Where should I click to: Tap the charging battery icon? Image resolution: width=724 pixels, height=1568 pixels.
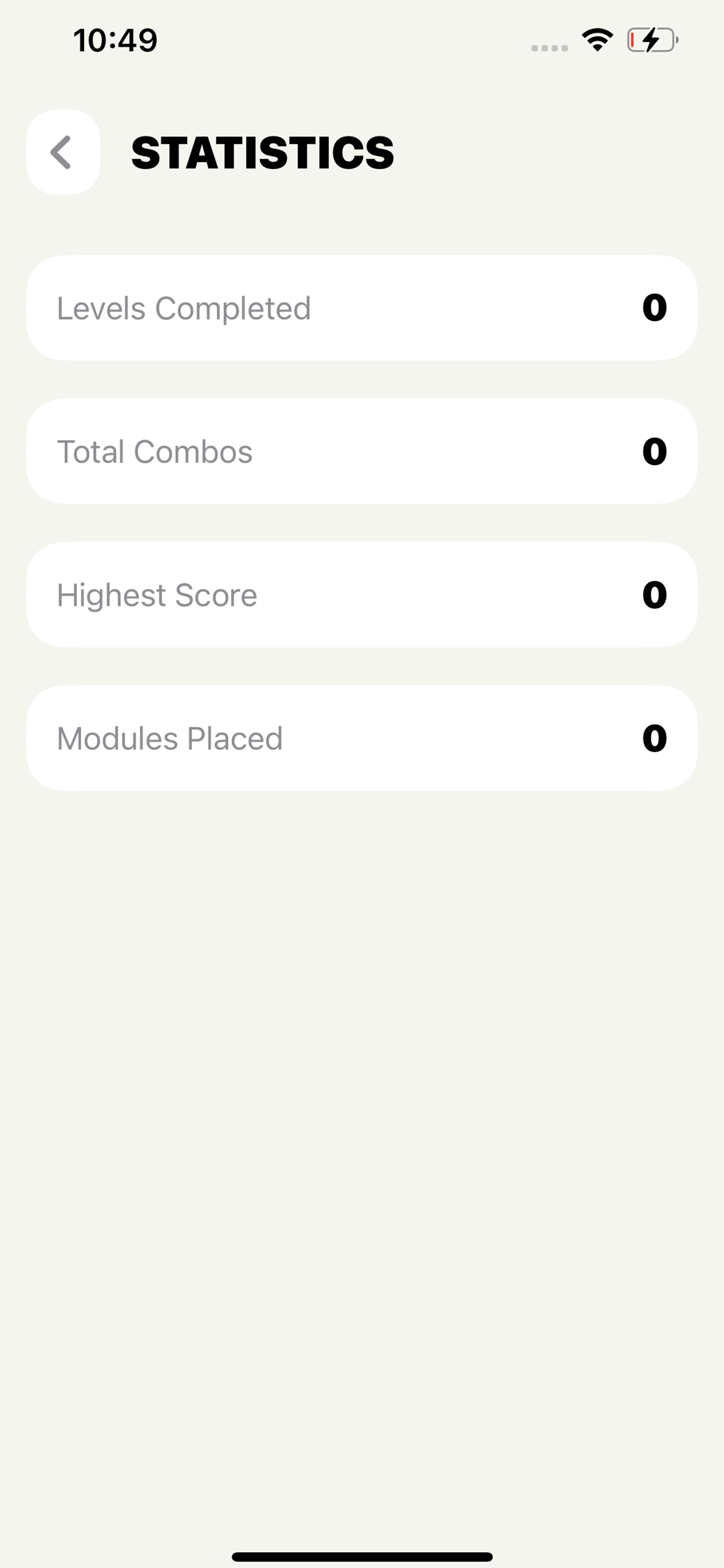pyautogui.click(x=651, y=40)
